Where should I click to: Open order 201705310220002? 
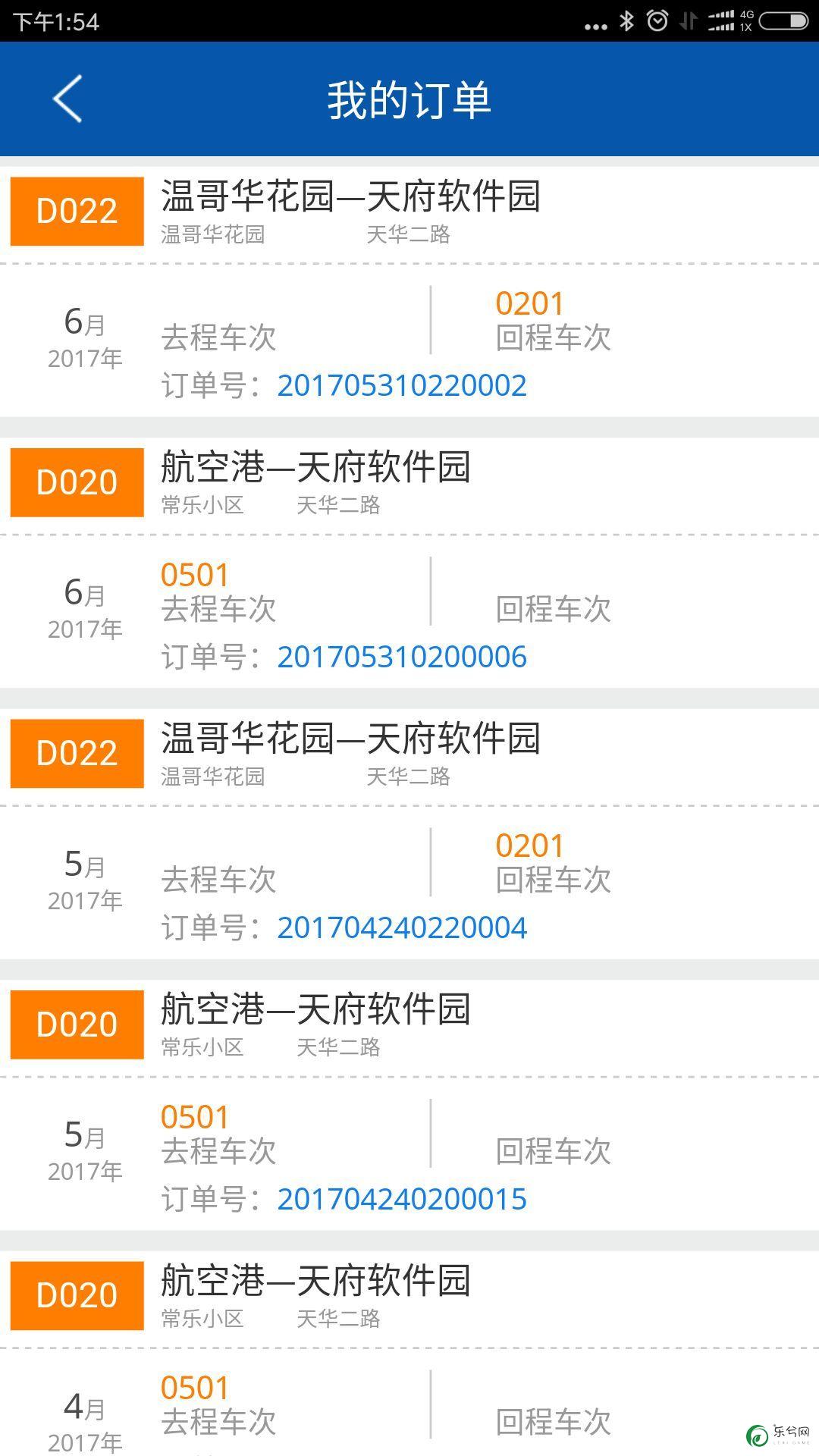coord(409,291)
